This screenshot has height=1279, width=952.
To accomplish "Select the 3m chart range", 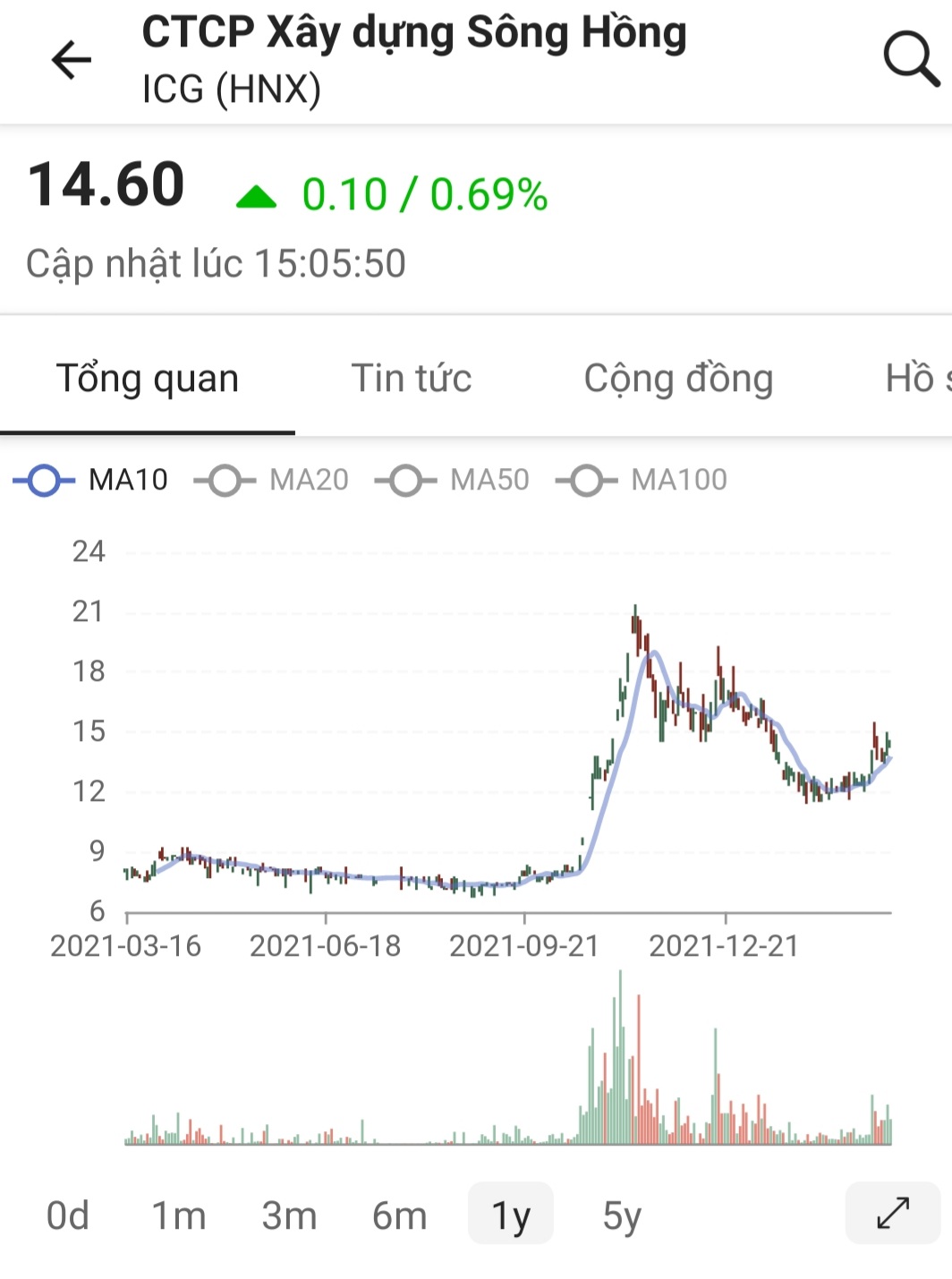I will (x=289, y=1215).
